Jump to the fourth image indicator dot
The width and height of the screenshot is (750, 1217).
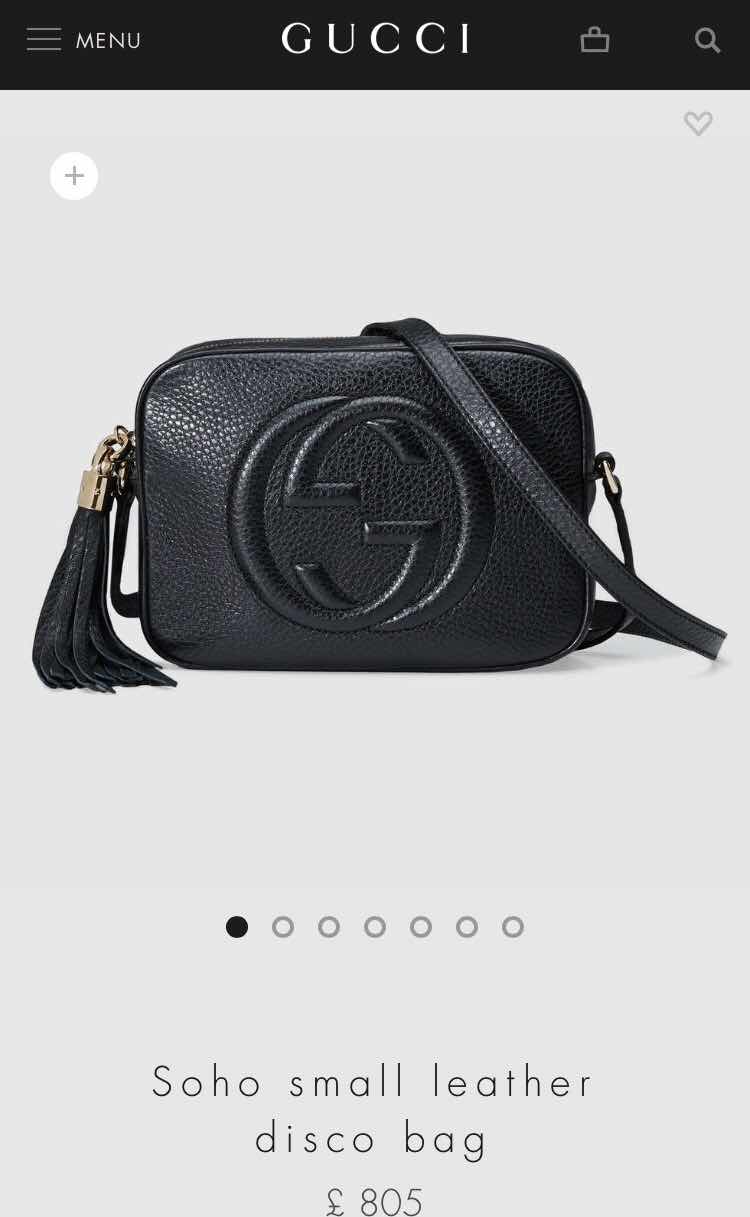tap(375, 927)
